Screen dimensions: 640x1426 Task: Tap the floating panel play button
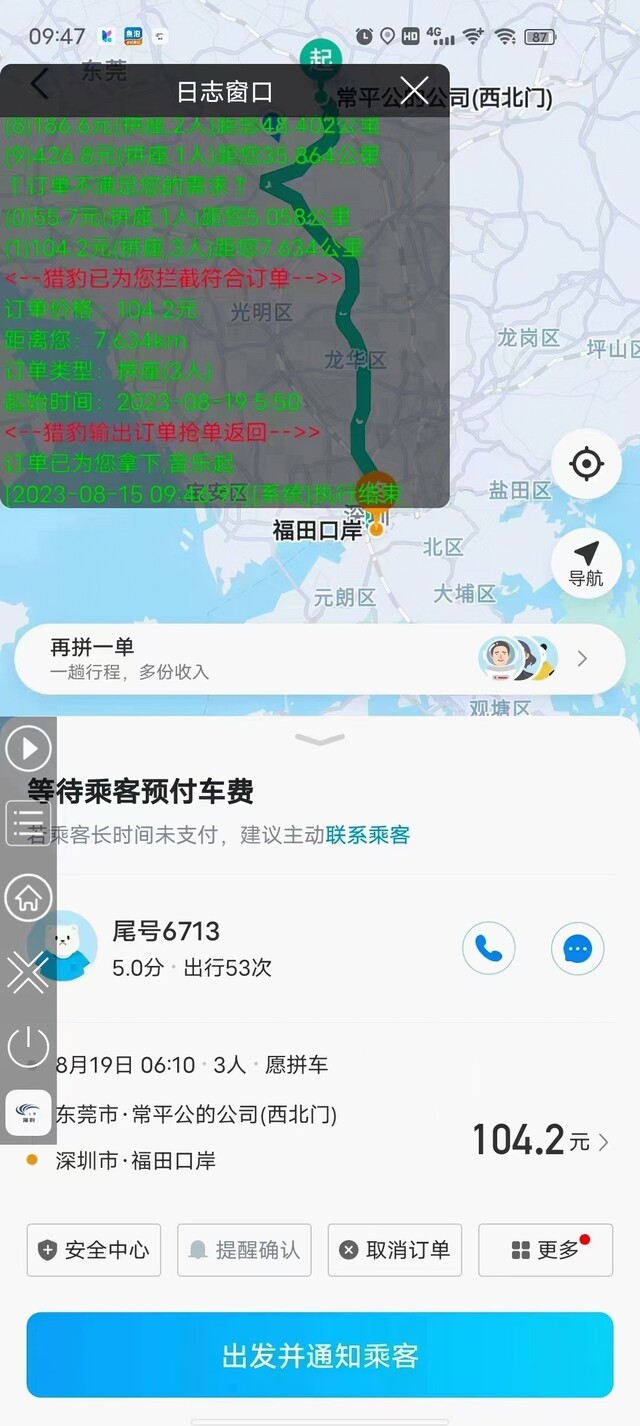coord(28,748)
